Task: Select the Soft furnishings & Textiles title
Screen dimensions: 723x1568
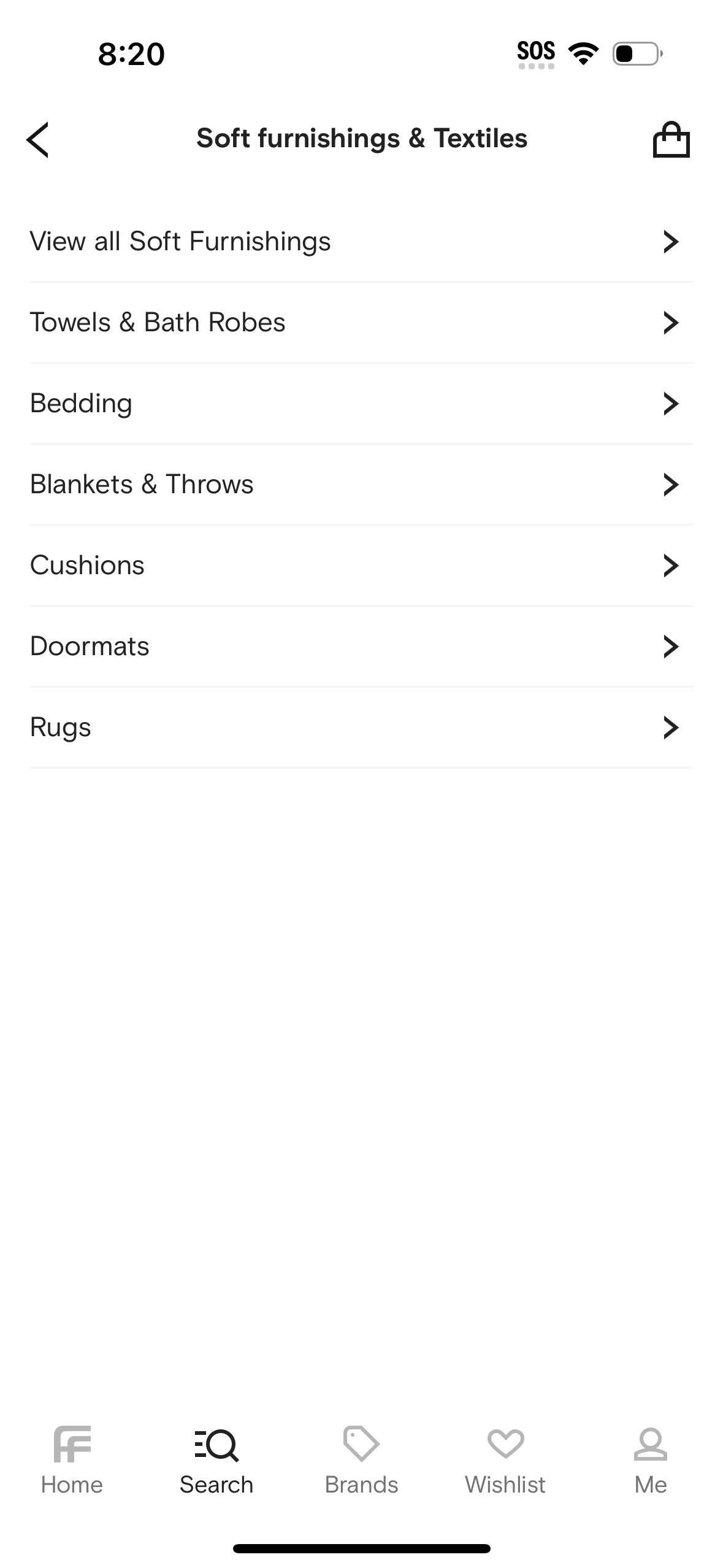Action: coord(361,138)
